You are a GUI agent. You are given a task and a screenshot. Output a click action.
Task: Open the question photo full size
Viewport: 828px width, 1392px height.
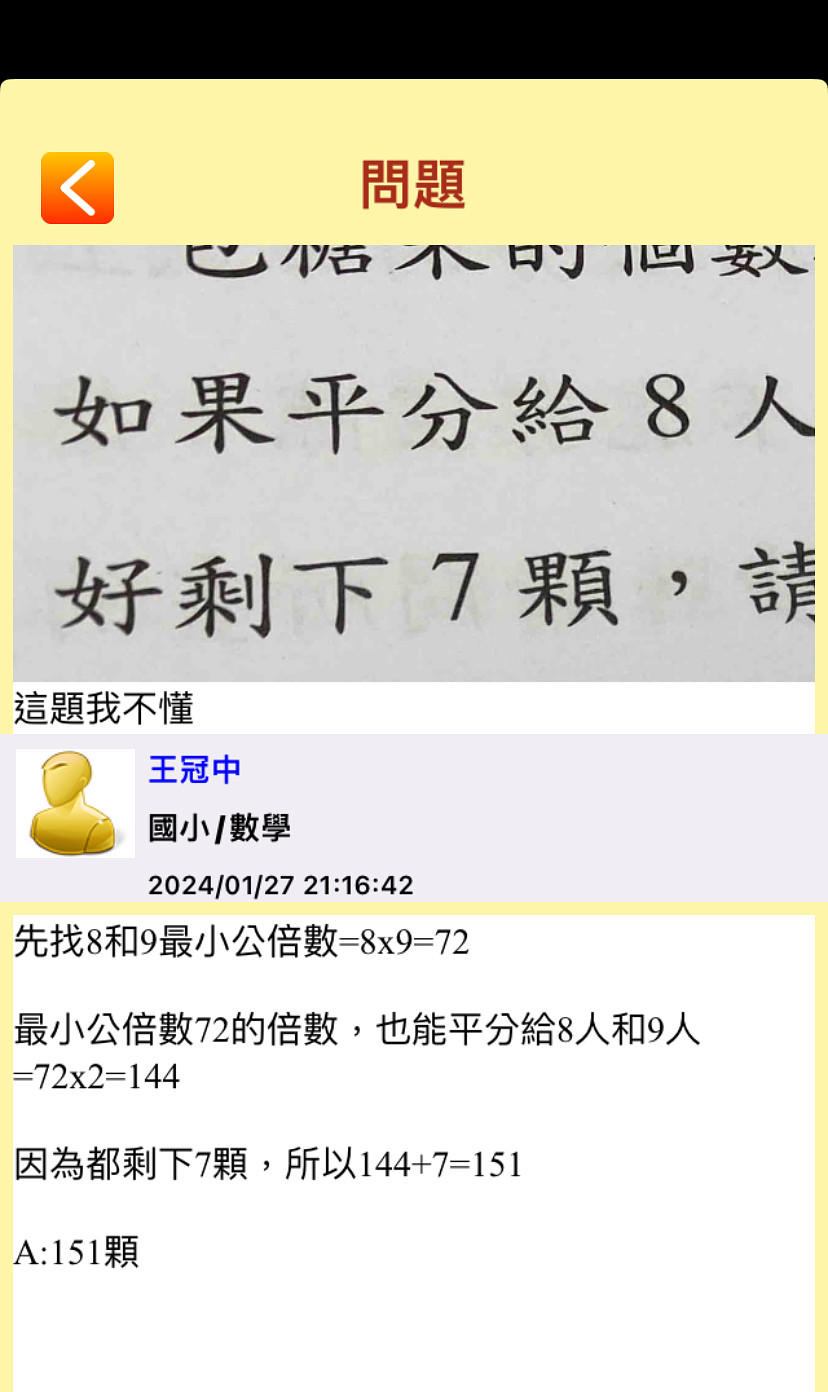coord(414,463)
